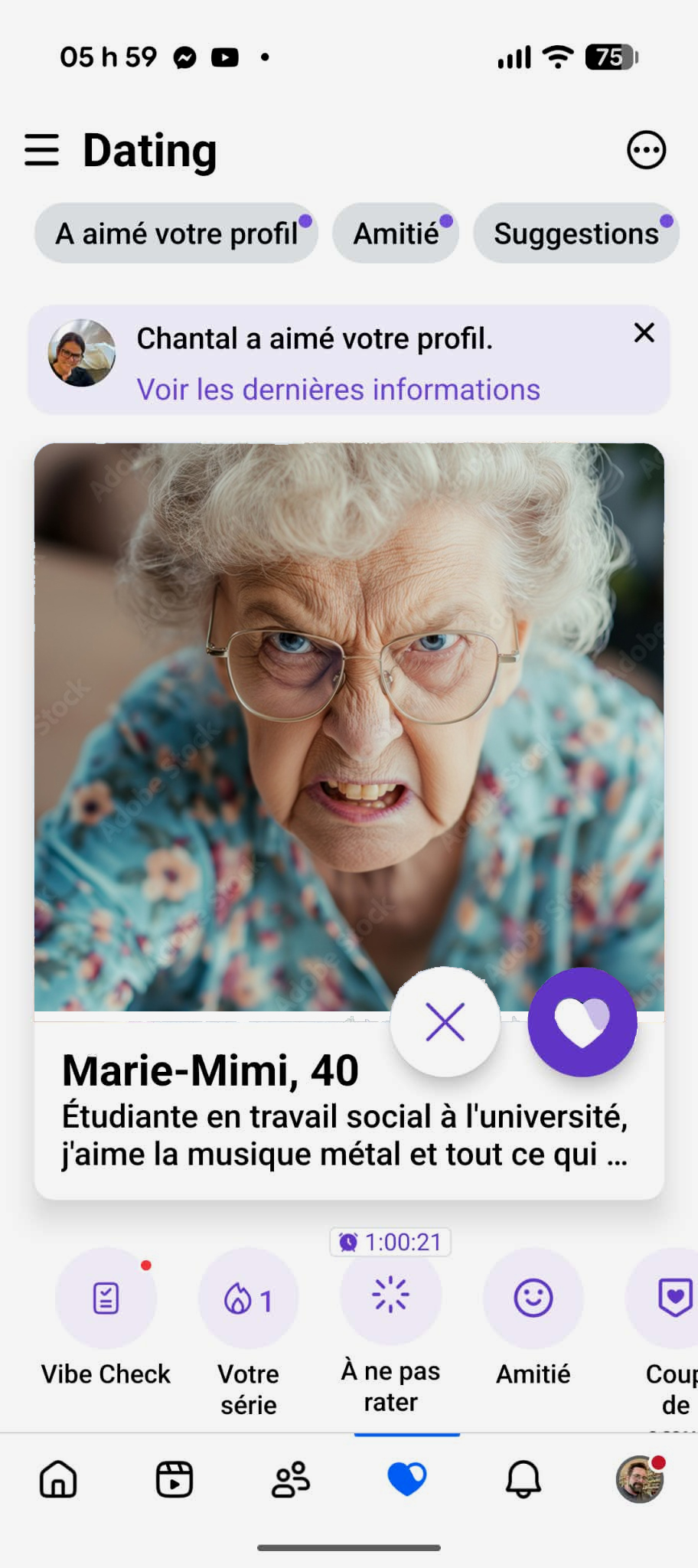
Task: Like Marie-Mimi with the purple heart button
Action: 582,1022
